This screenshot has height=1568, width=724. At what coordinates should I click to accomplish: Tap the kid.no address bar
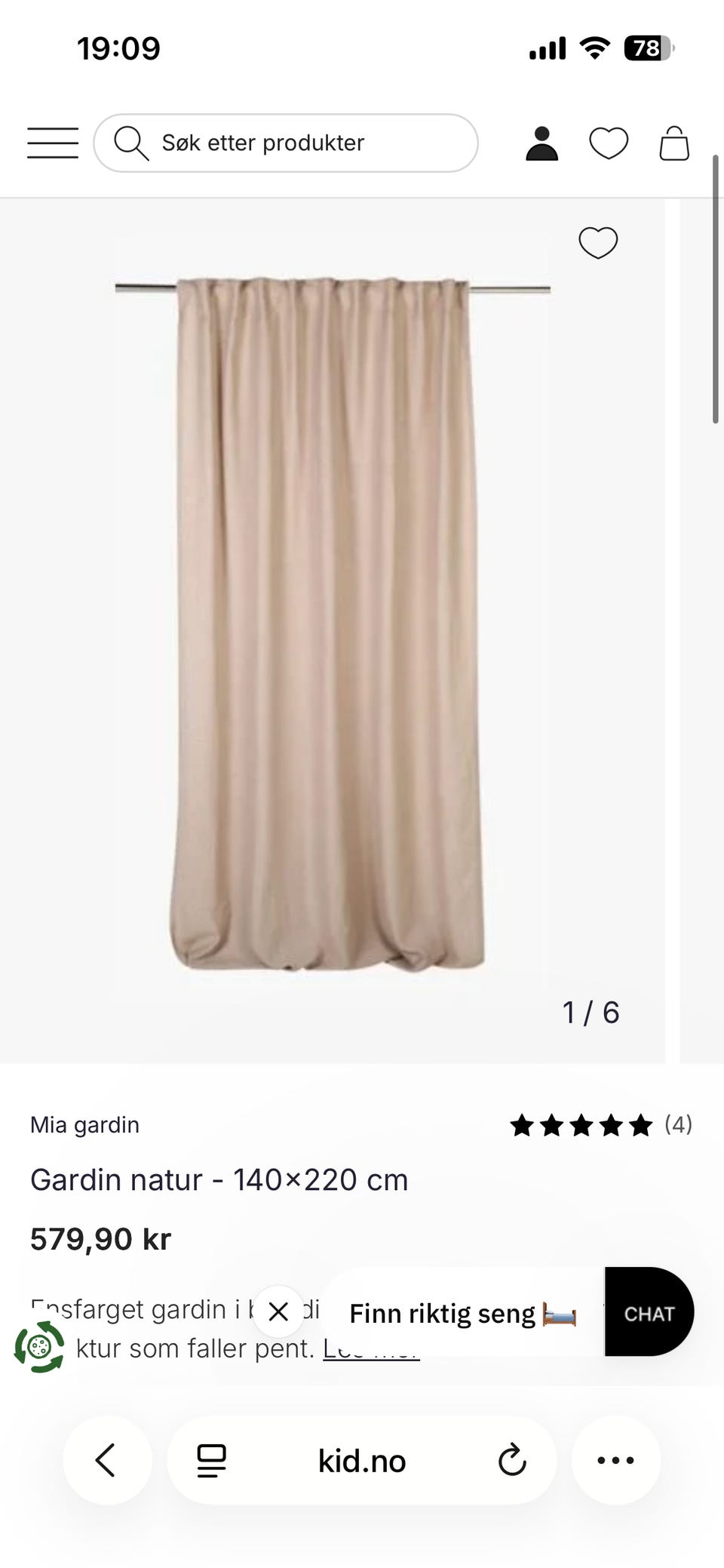[362, 1462]
